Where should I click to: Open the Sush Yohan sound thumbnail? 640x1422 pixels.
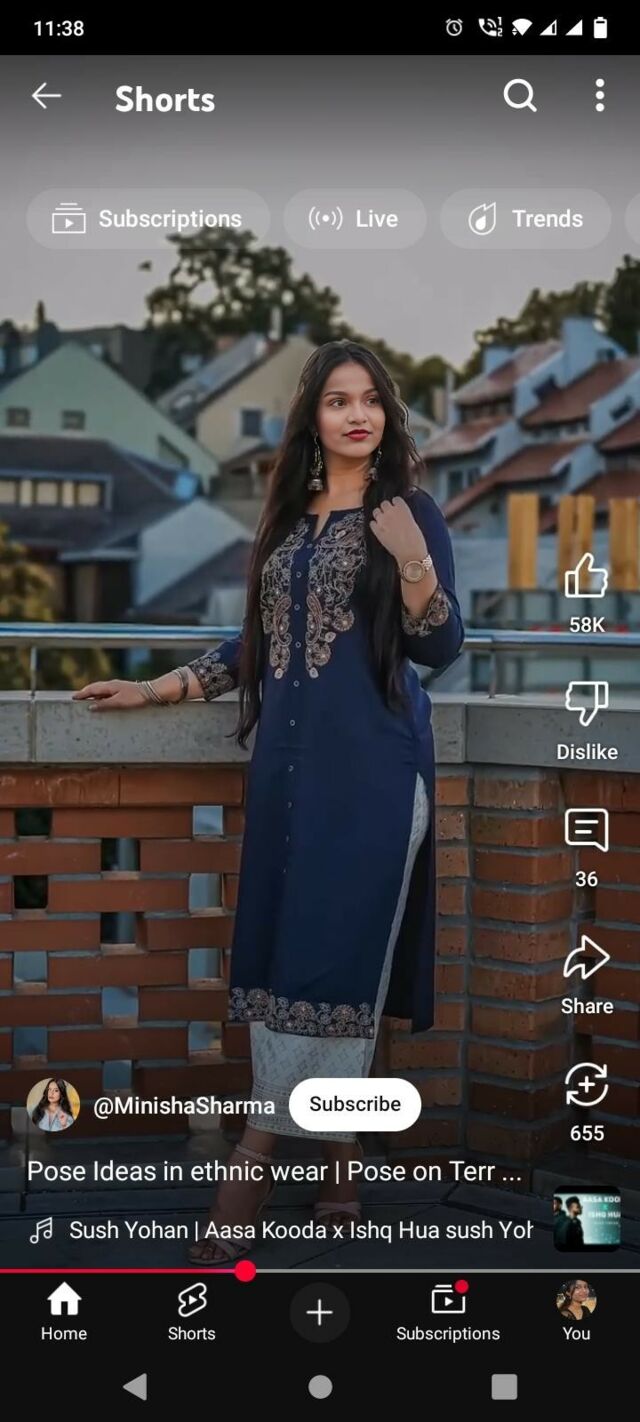click(x=587, y=1218)
